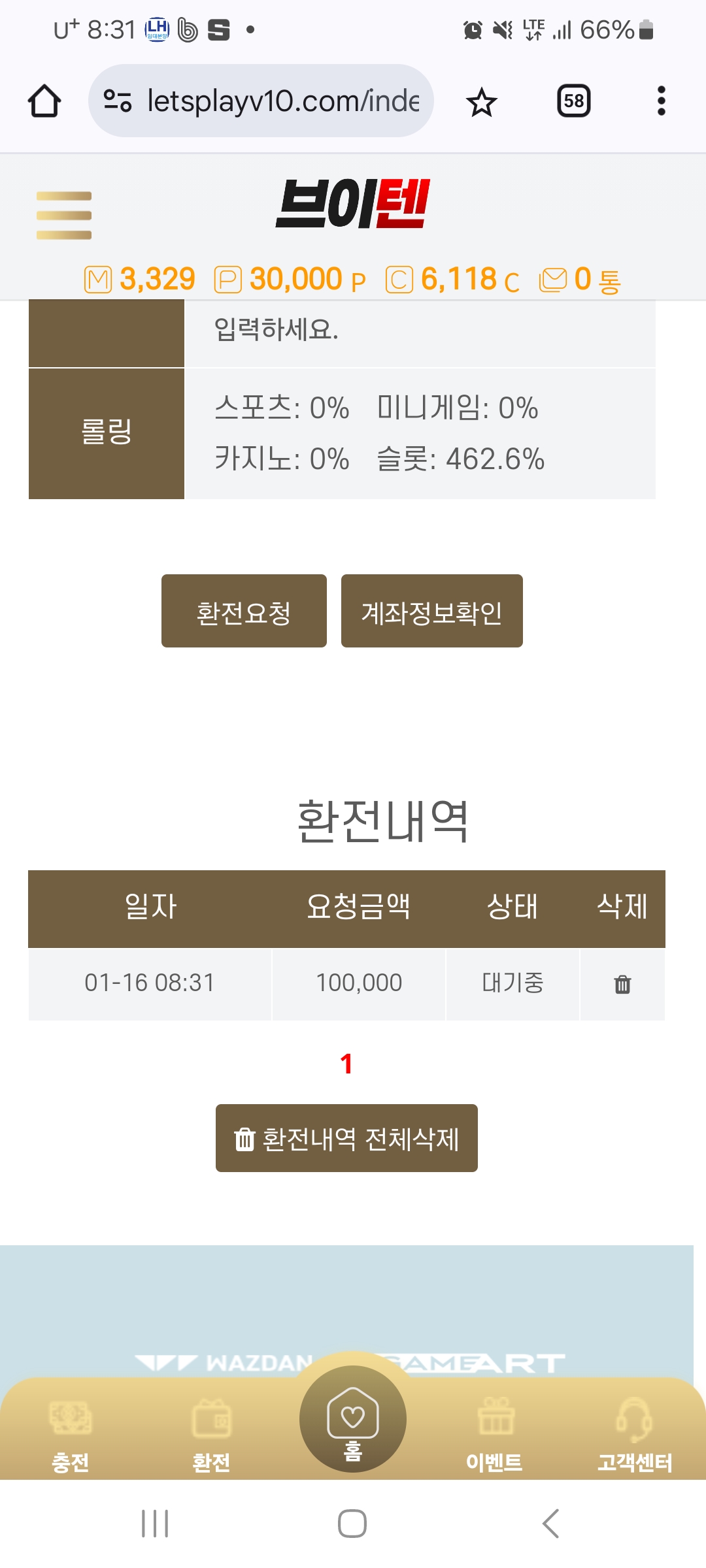This screenshot has height=1568, width=706.
Task: Open 고객센터 customer support
Action: tap(635, 1435)
